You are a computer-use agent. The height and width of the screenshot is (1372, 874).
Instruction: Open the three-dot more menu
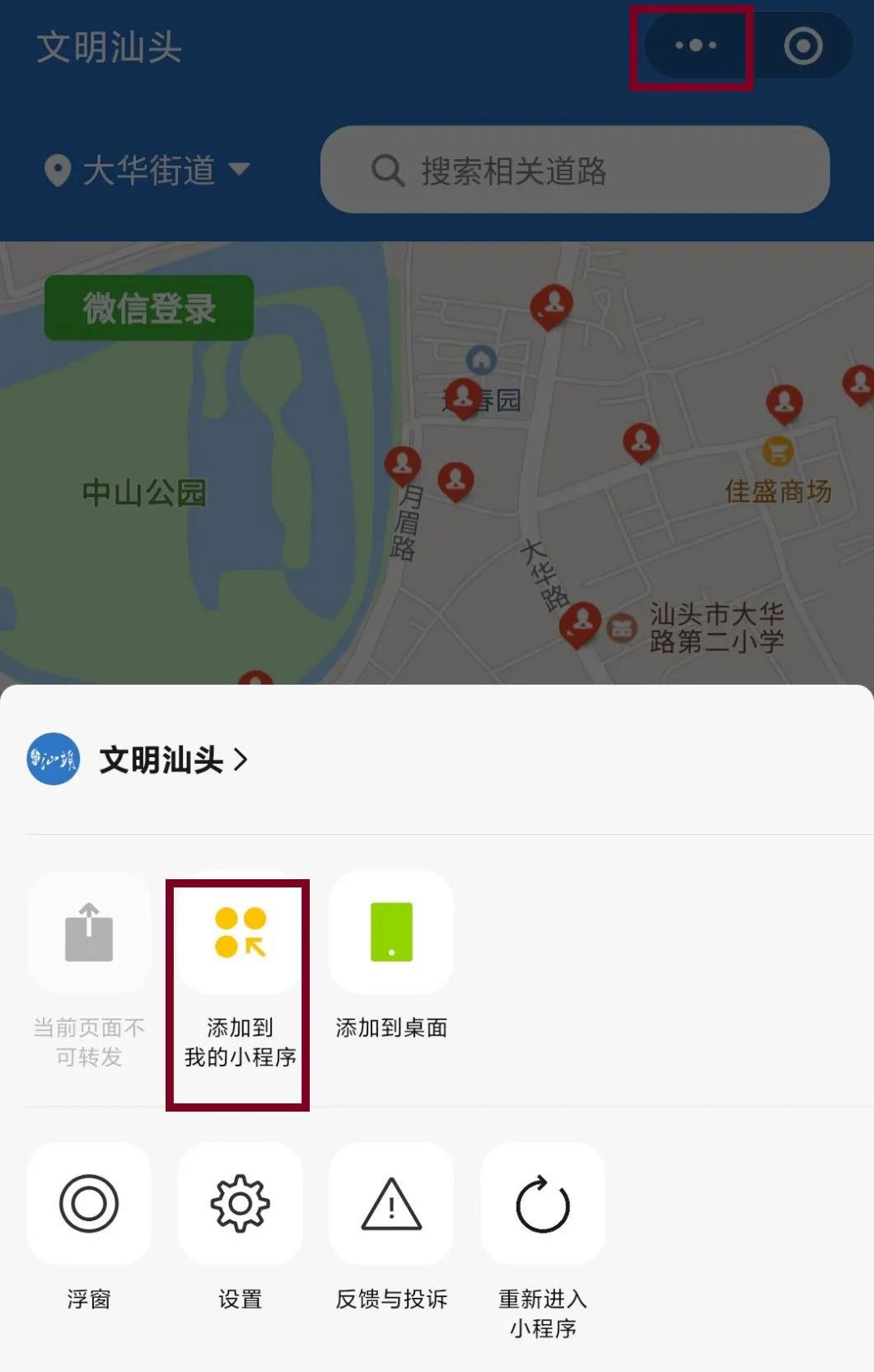[x=695, y=45]
